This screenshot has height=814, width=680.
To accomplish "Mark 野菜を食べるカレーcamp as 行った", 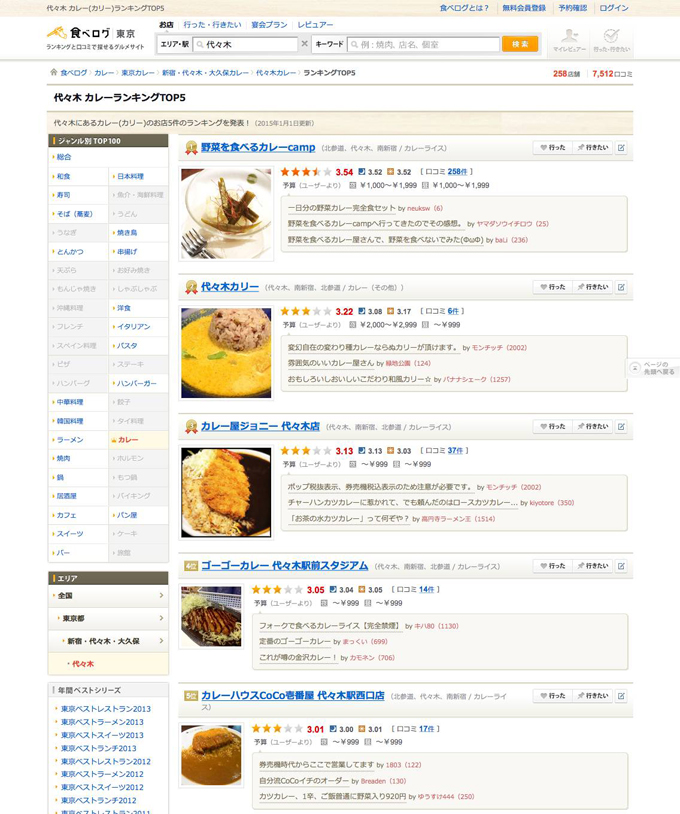I will pos(551,148).
